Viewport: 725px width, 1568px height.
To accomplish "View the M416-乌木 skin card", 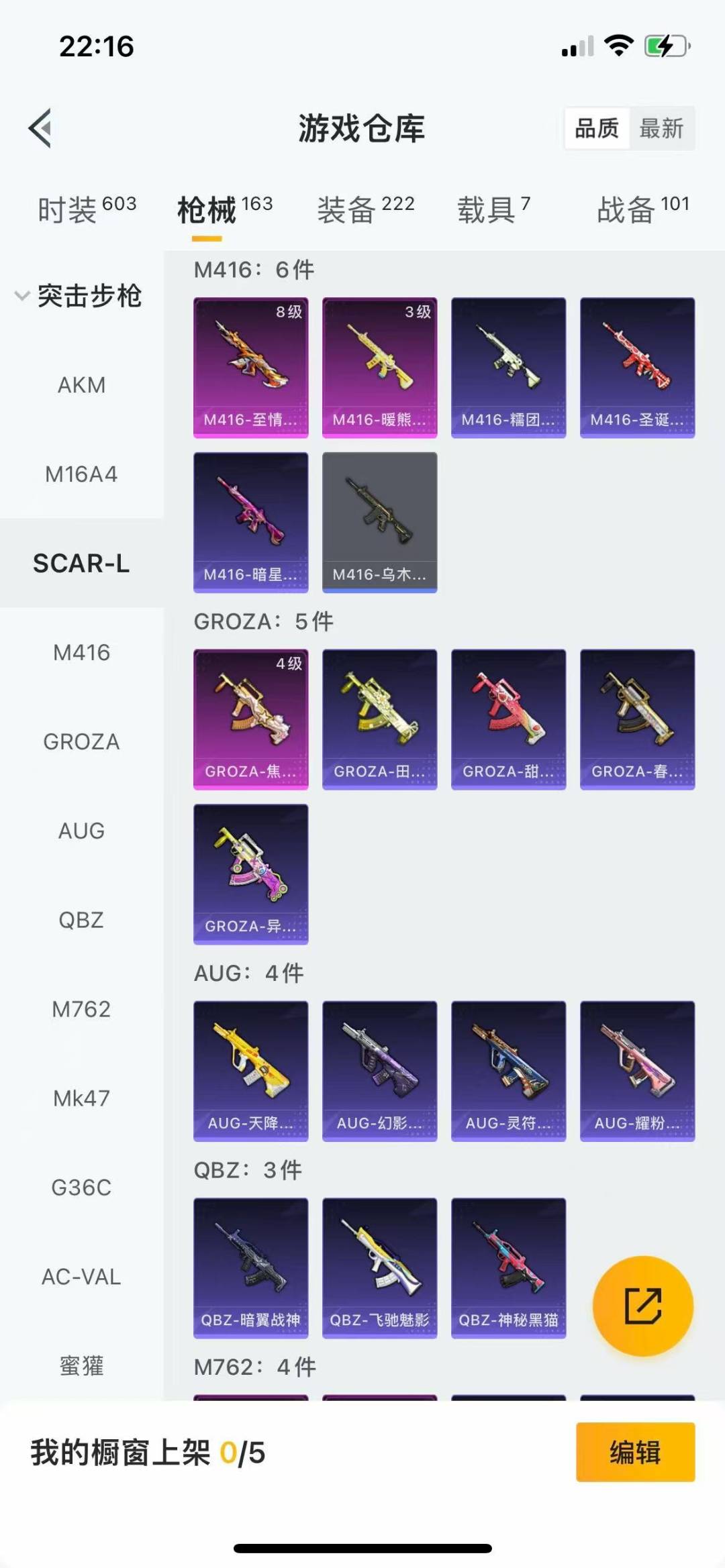I will click(x=380, y=522).
